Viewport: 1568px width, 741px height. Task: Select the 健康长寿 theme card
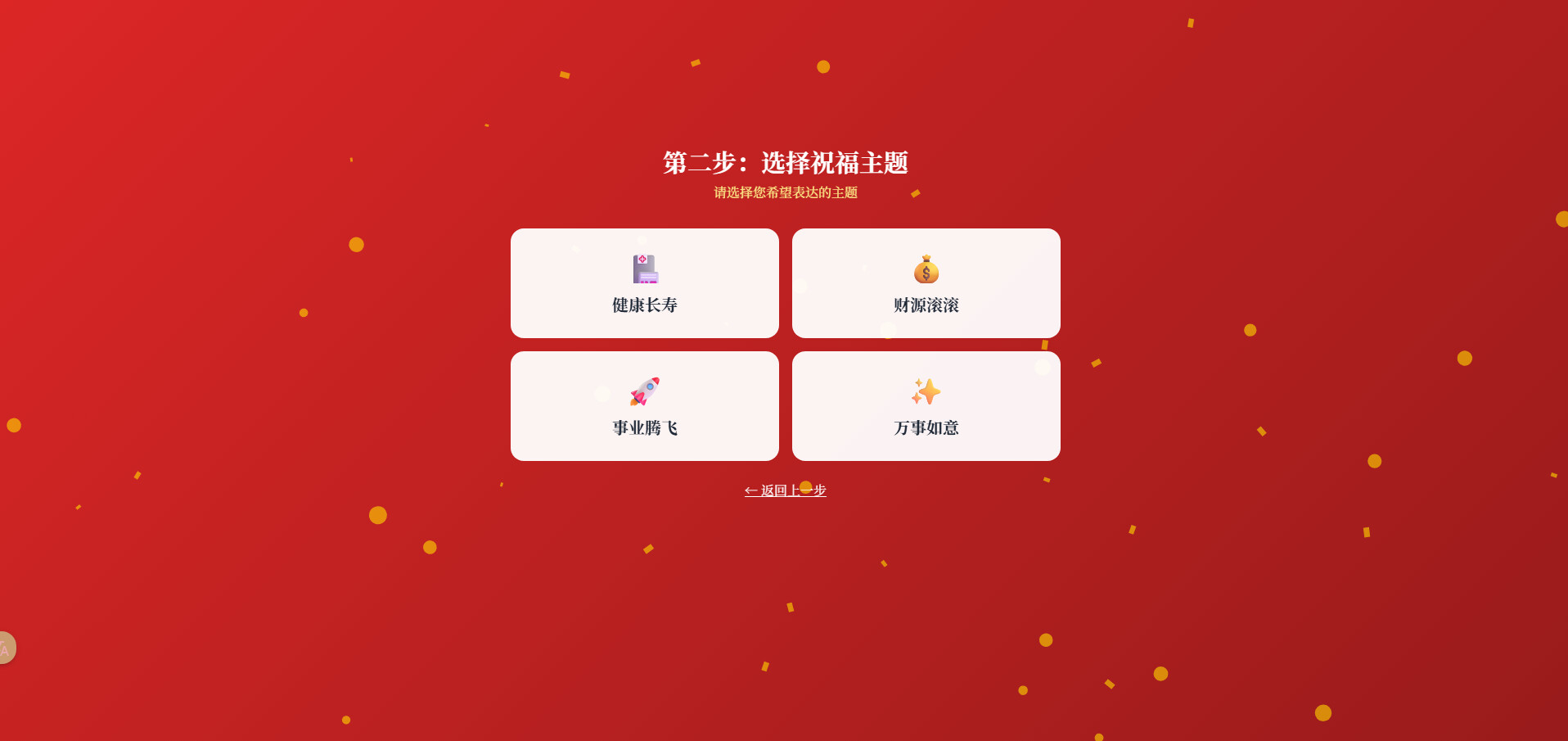pos(644,283)
